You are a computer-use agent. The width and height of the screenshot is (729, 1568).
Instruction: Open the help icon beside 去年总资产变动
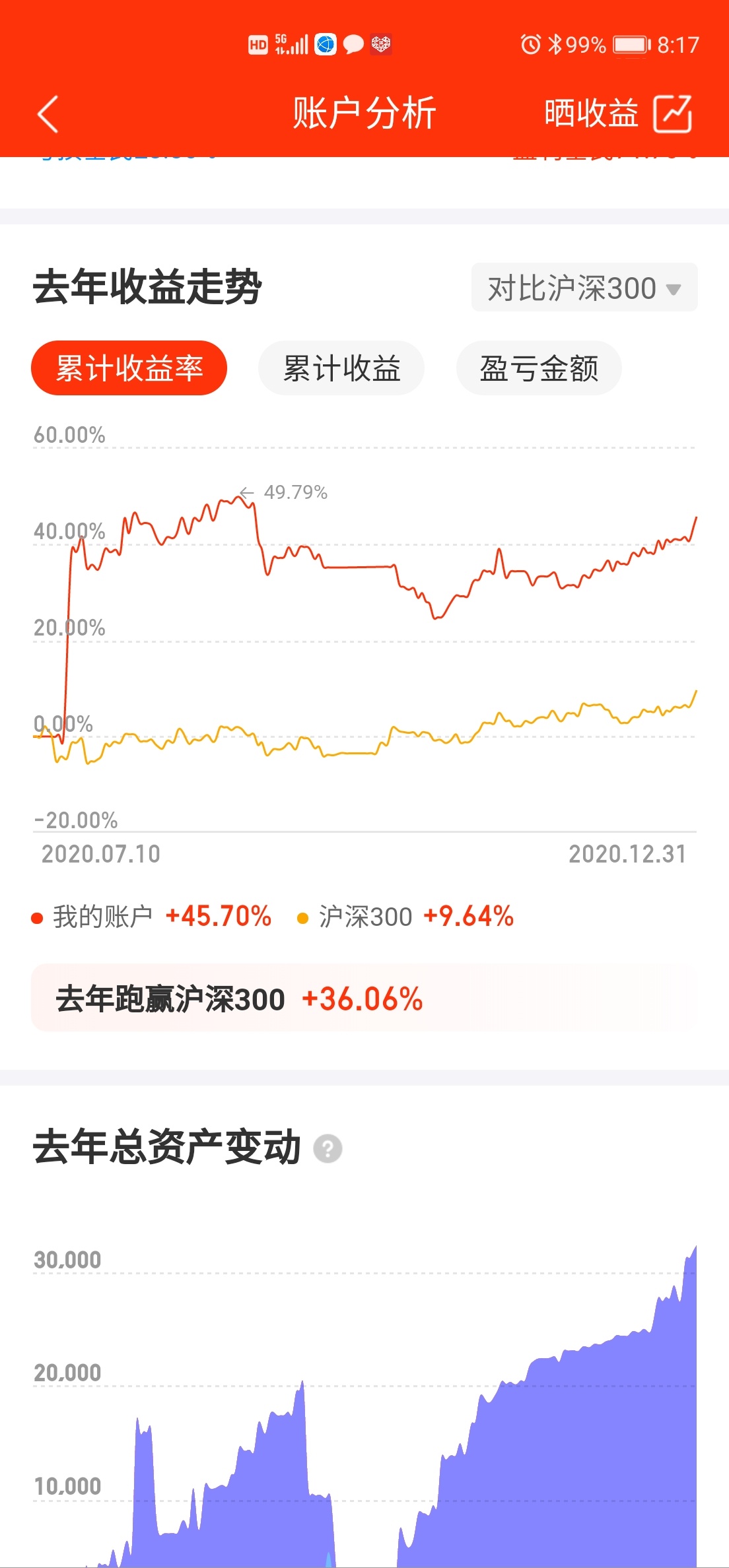[328, 1149]
